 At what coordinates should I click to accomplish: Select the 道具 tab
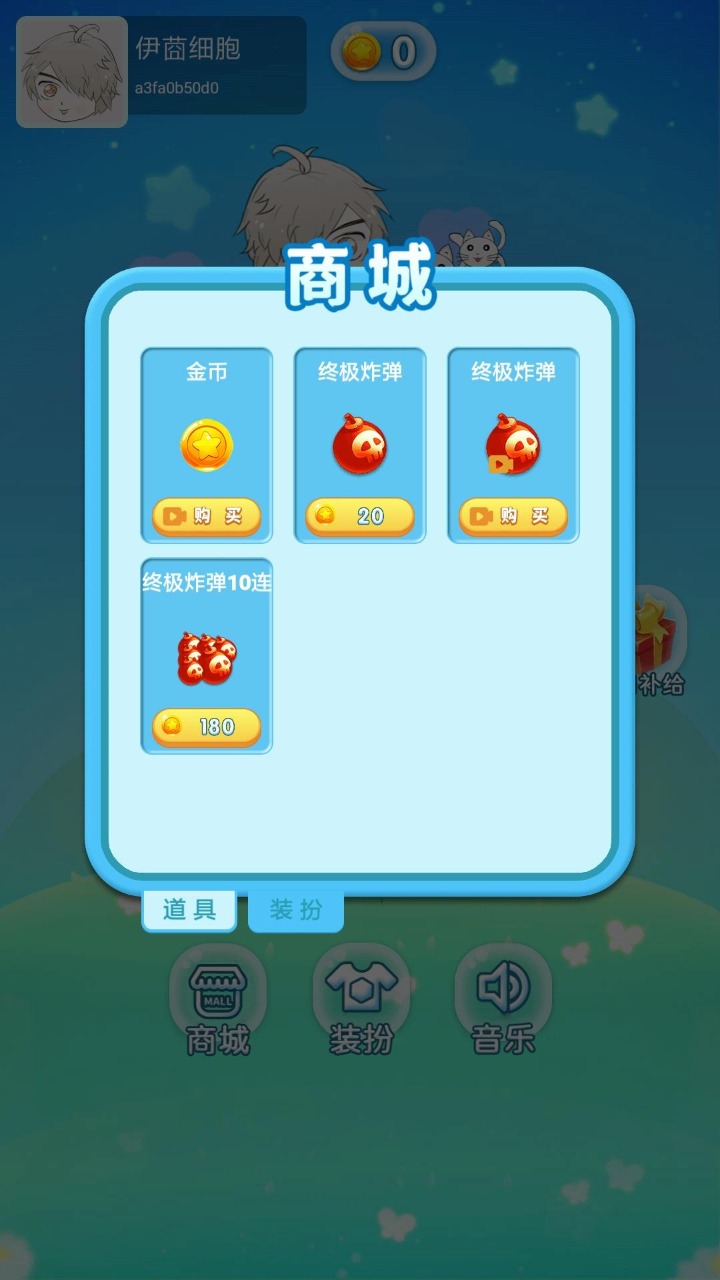pos(189,910)
